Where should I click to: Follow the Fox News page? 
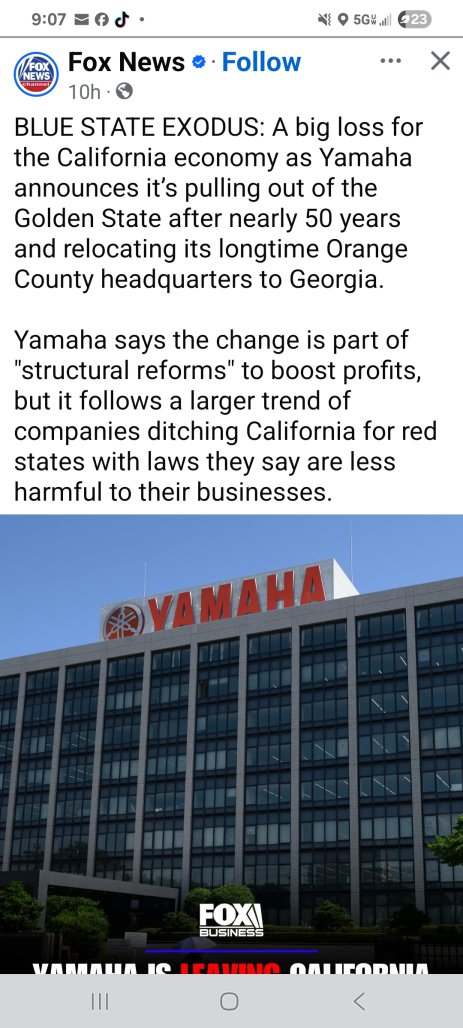261,62
